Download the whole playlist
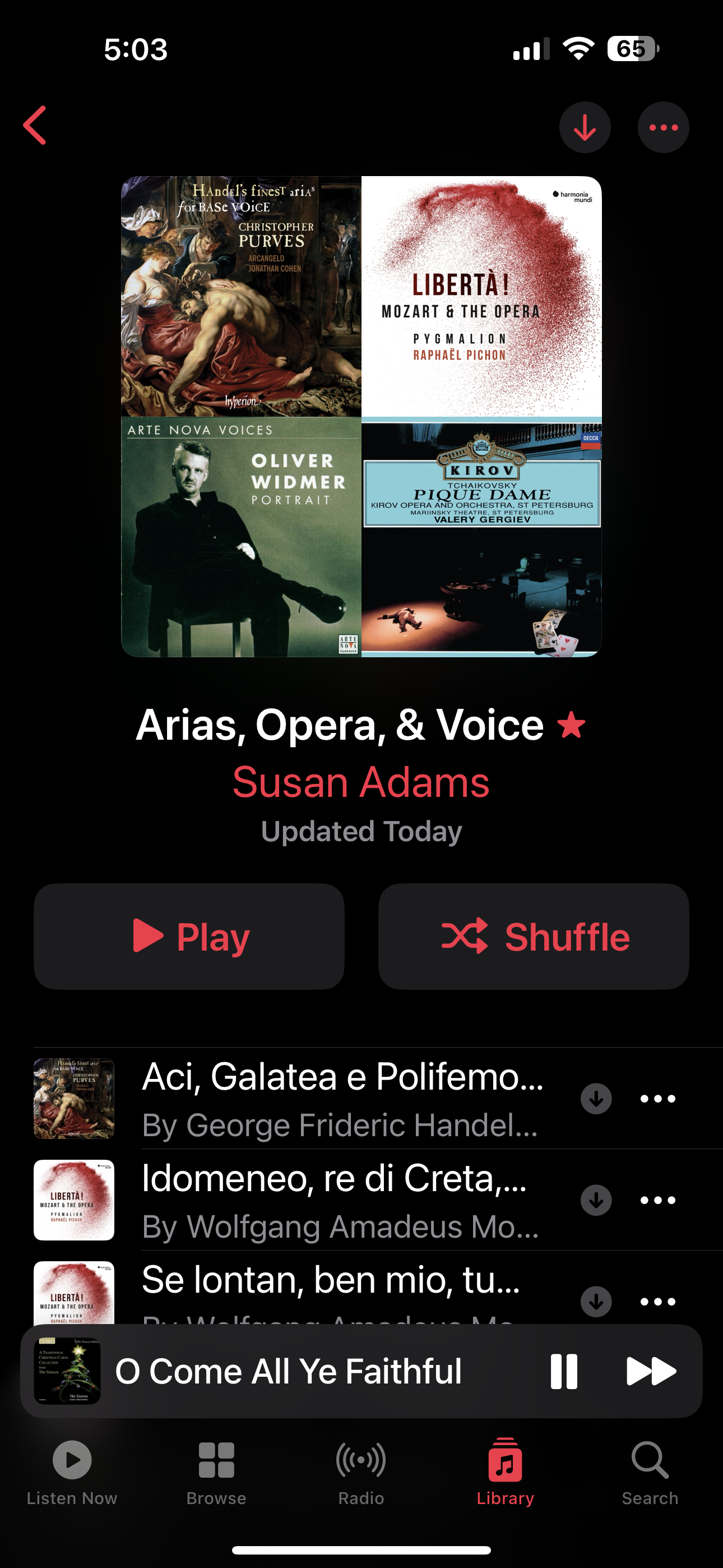Screen dimensions: 723x1568 click(x=584, y=127)
